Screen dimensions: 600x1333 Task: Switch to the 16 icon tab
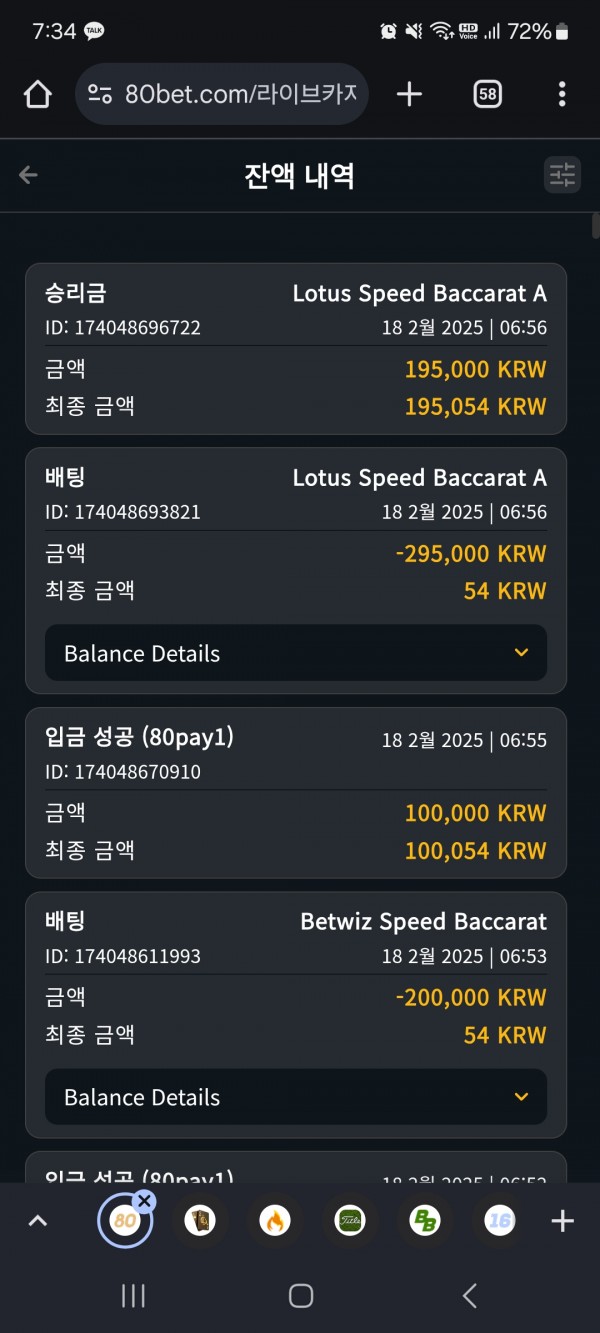coord(499,1221)
